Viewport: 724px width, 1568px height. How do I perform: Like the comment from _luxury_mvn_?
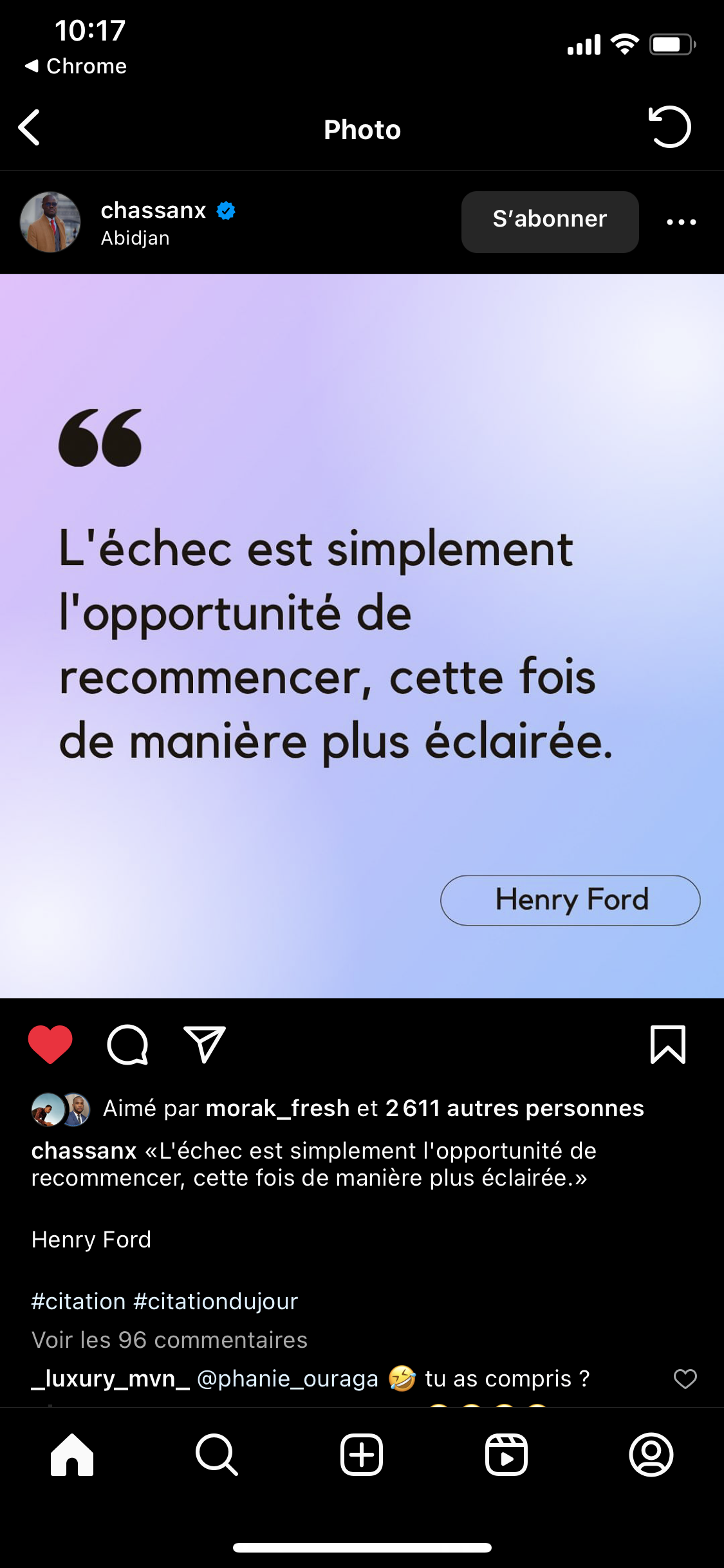(x=685, y=1379)
